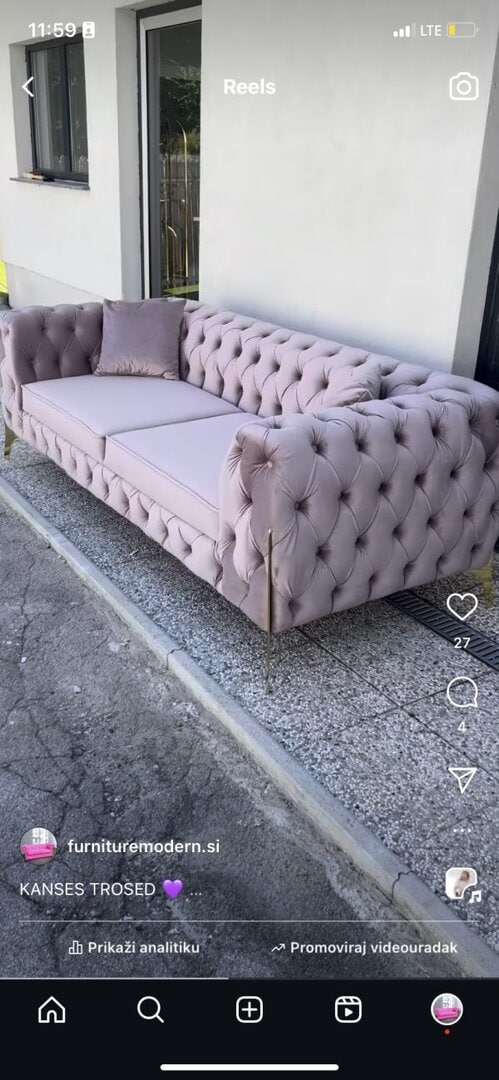499x1080 pixels.
Task: Switch to the Reels tab
Action: (x=348, y=1010)
